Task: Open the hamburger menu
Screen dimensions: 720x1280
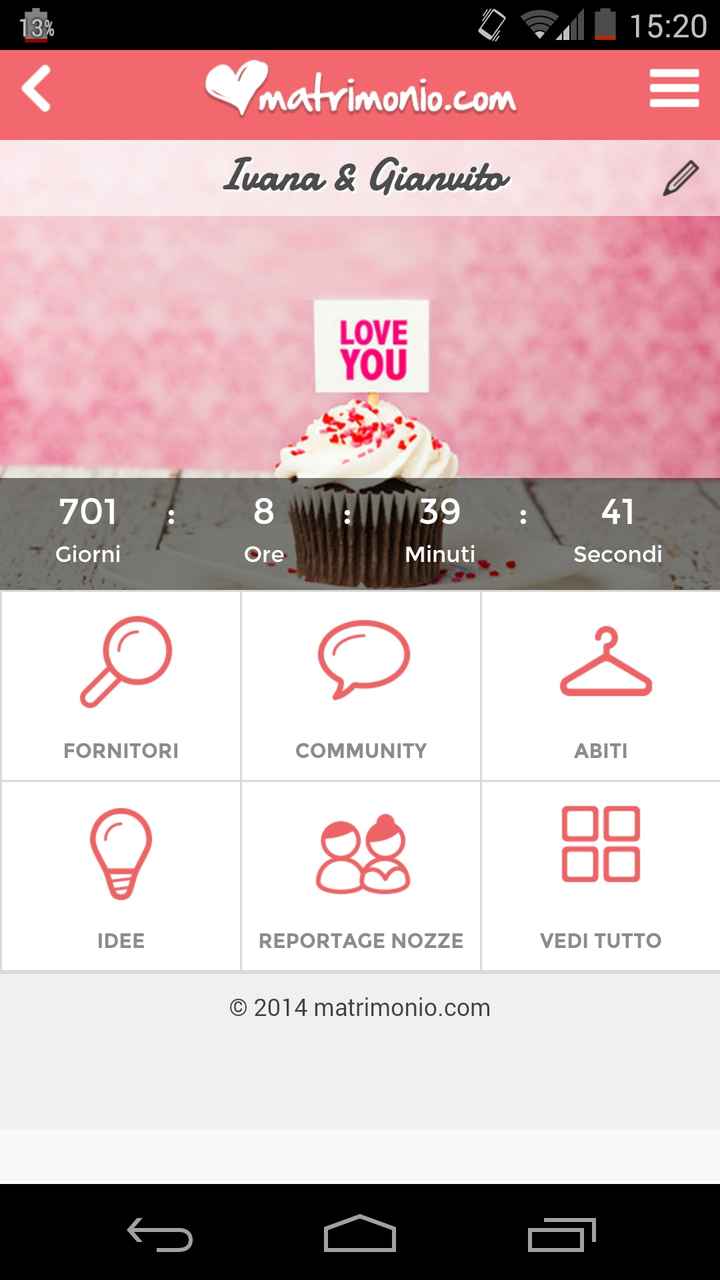Action: point(674,89)
